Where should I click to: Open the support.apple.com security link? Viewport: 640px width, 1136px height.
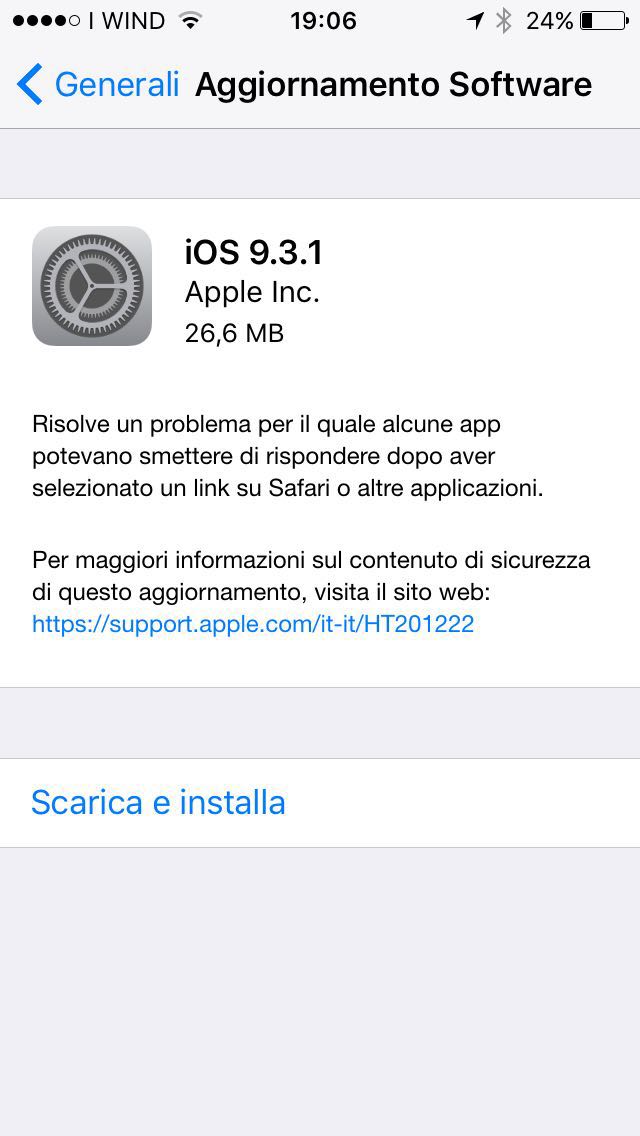pyautogui.click(x=252, y=625)
